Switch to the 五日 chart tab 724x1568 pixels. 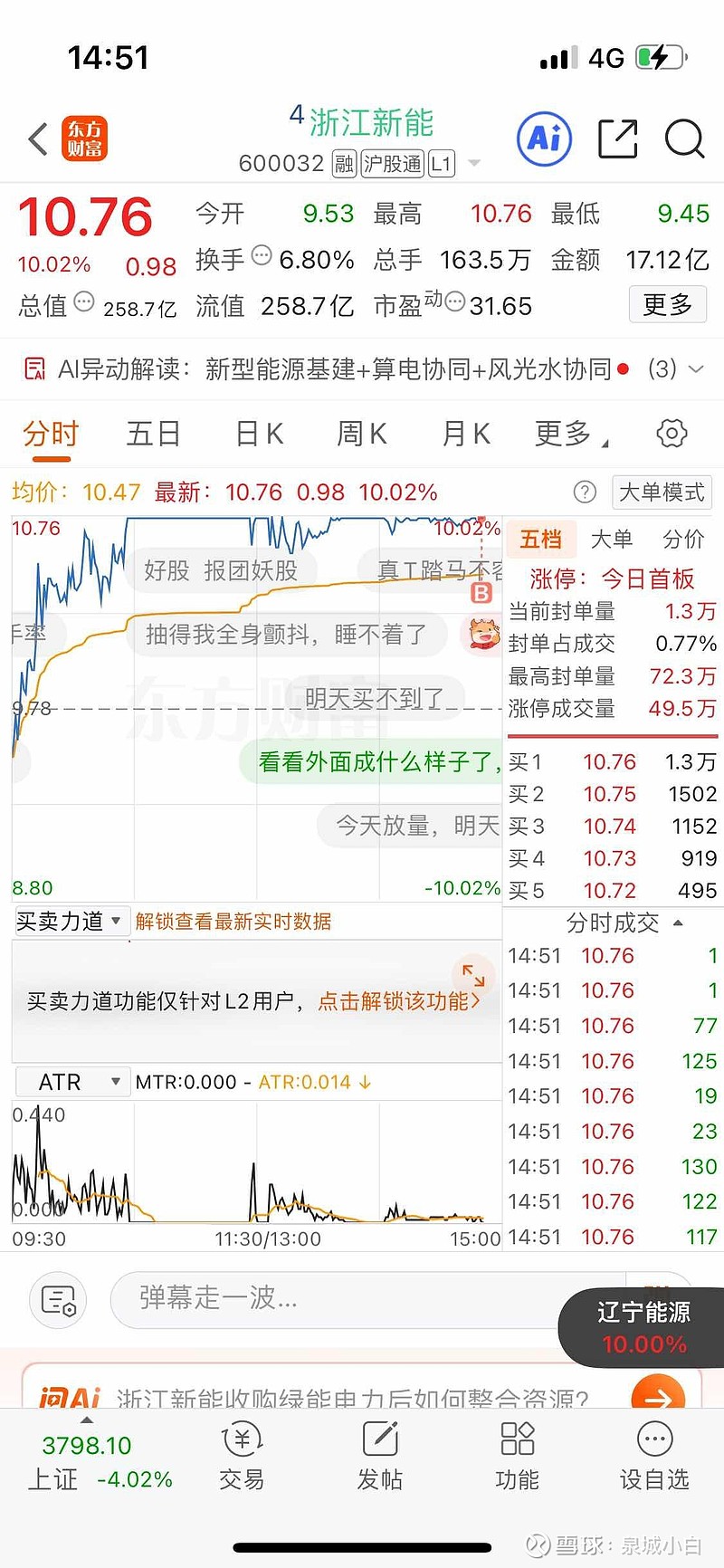[153, 435]
